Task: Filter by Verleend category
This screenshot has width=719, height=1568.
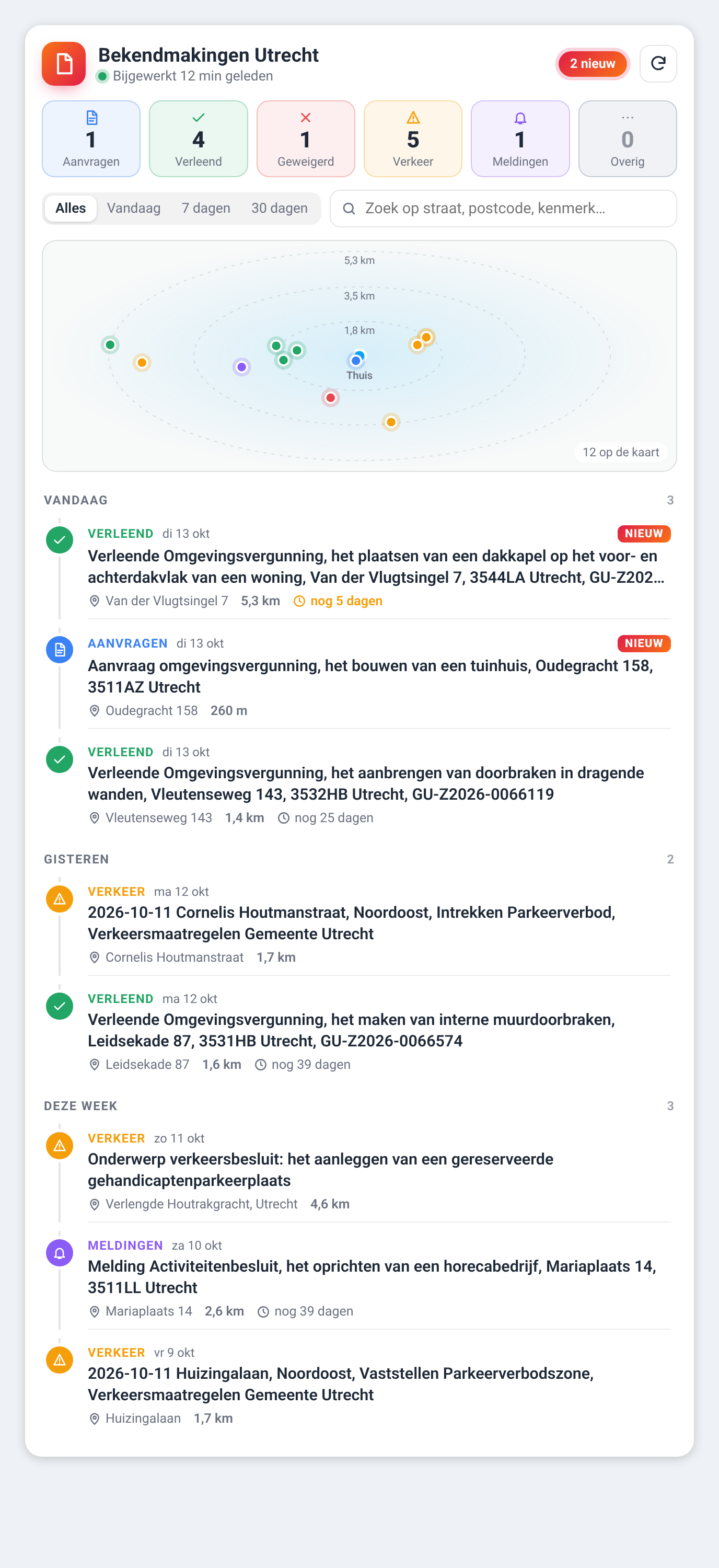Action: point(199,139)
